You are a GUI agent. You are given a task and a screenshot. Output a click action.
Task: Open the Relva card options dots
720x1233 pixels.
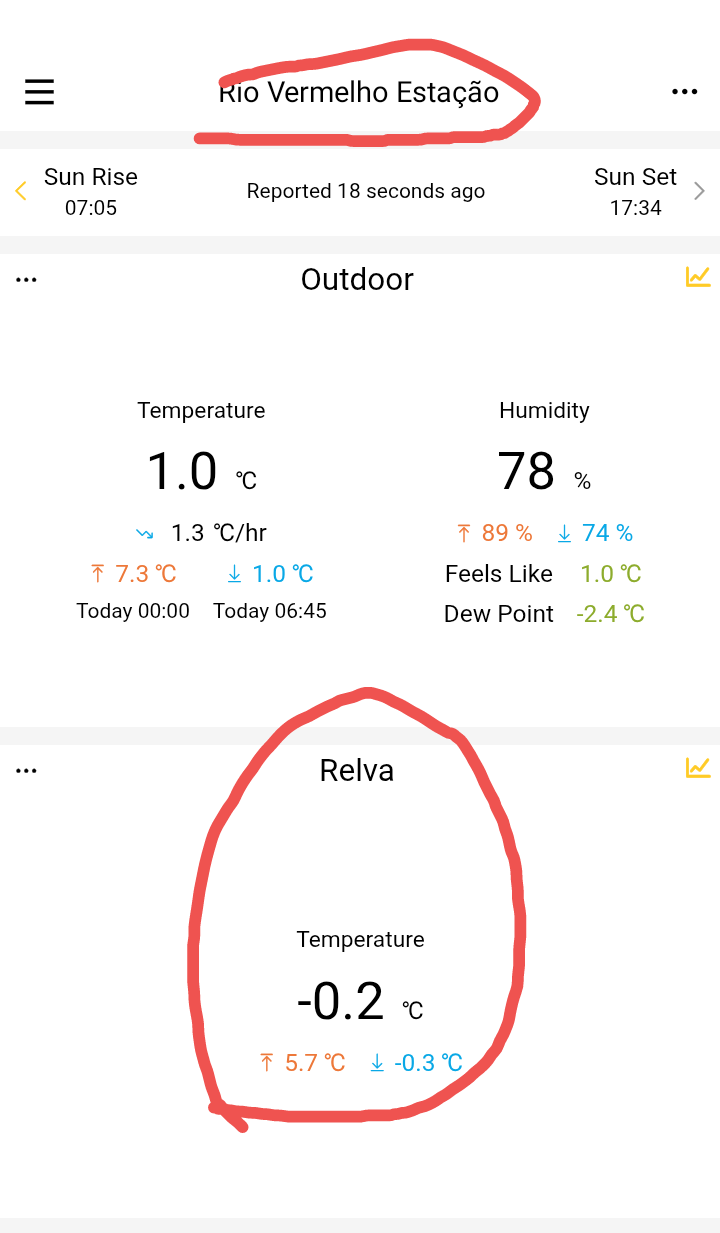point(27,770)
